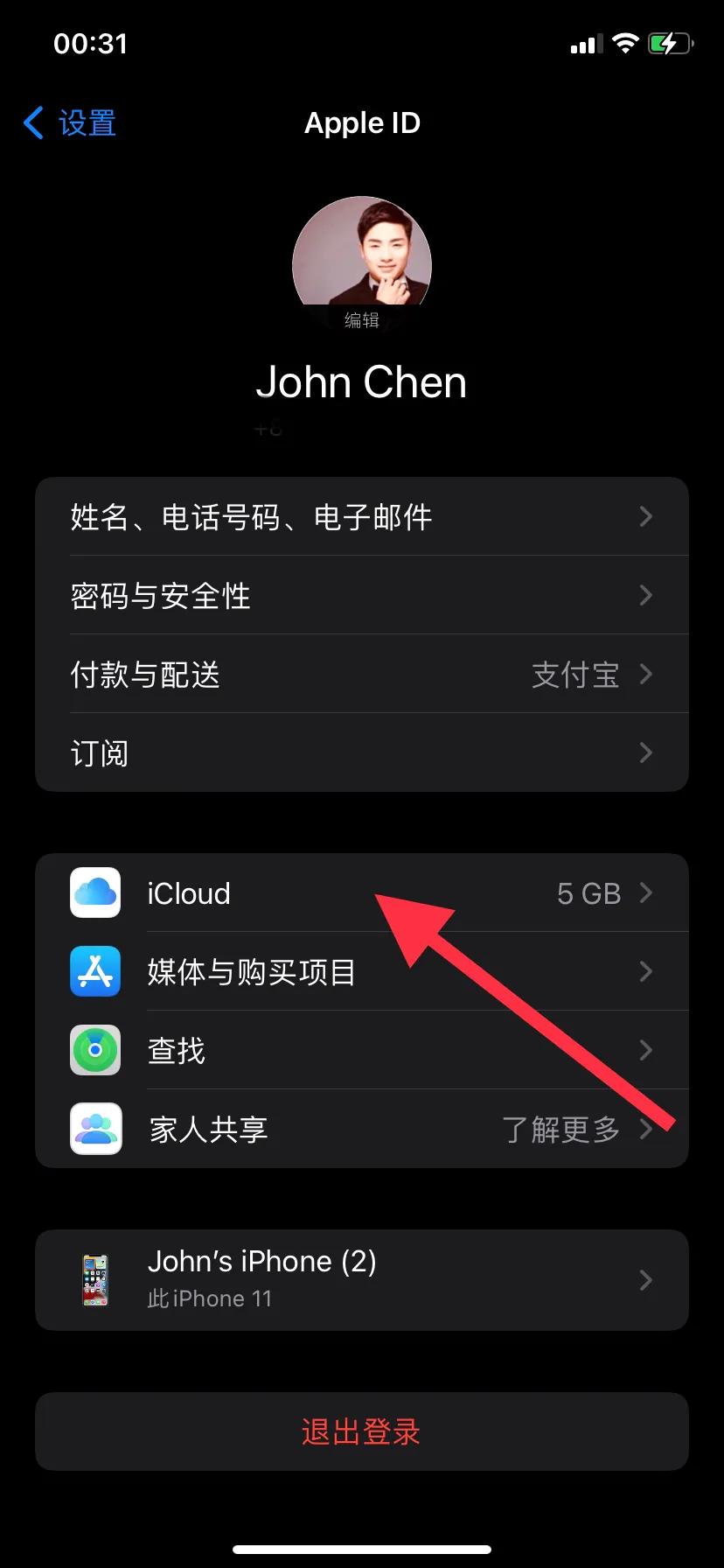The width and height of the screenshot is (724, 1568).
Task: Tap the Wi-Fi icon in status bar
Action: (625, 42)
